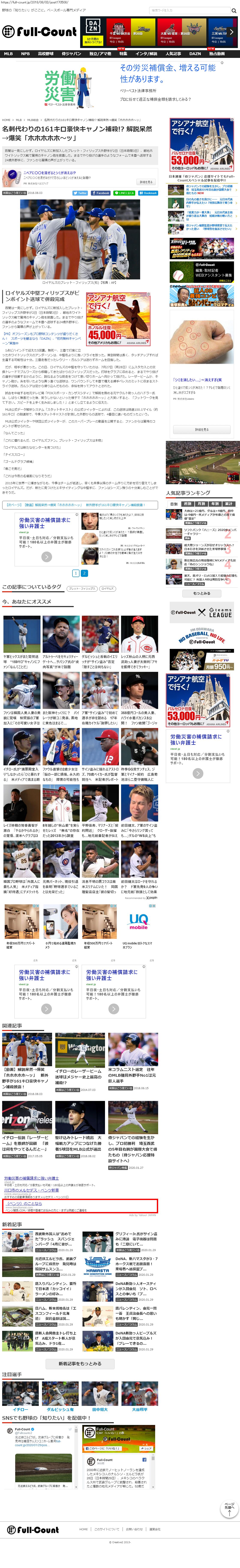Share the article on Facebook
The height and width of the screenshot is (1568, 240).
pyautogui.click(x=102, y=193)
